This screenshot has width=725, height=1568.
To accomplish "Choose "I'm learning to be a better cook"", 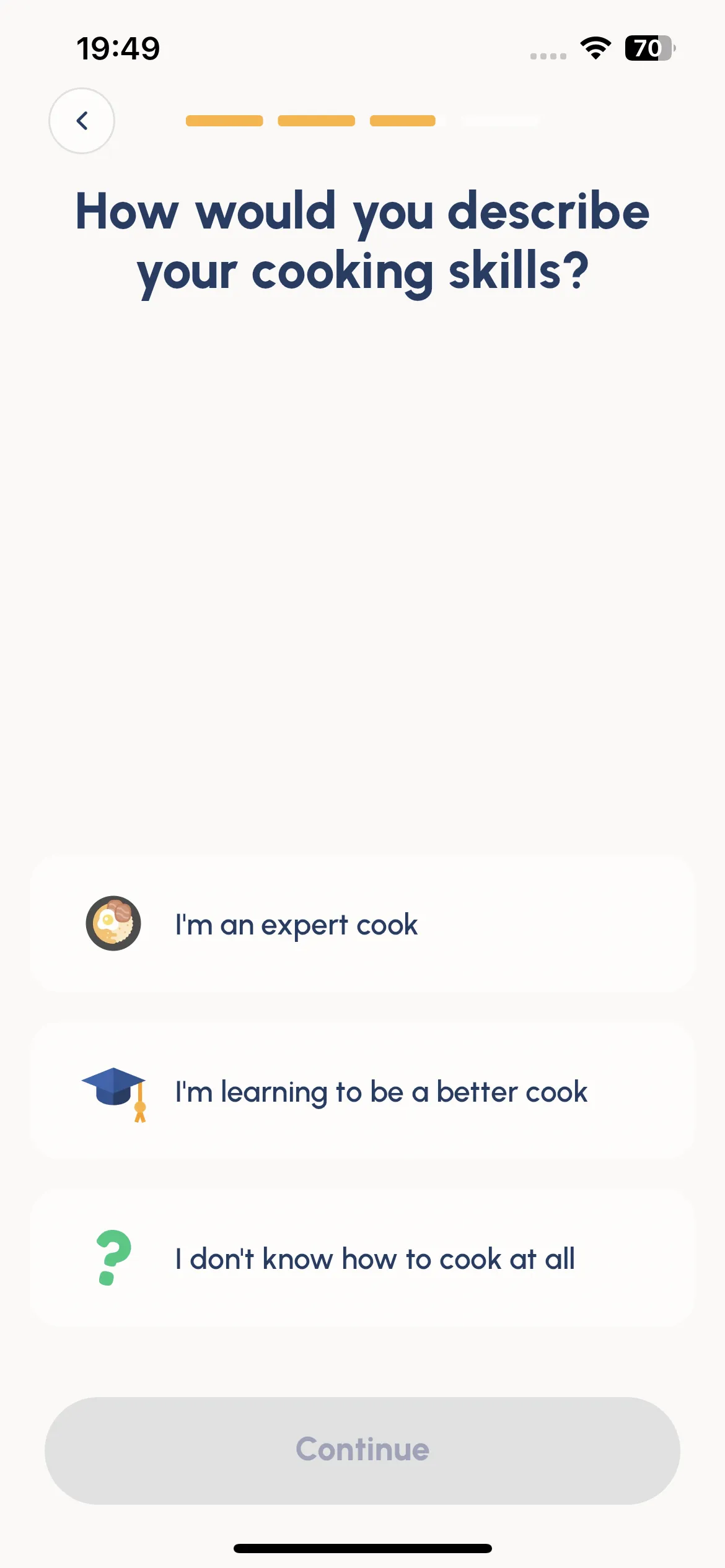I will 362,1091.
